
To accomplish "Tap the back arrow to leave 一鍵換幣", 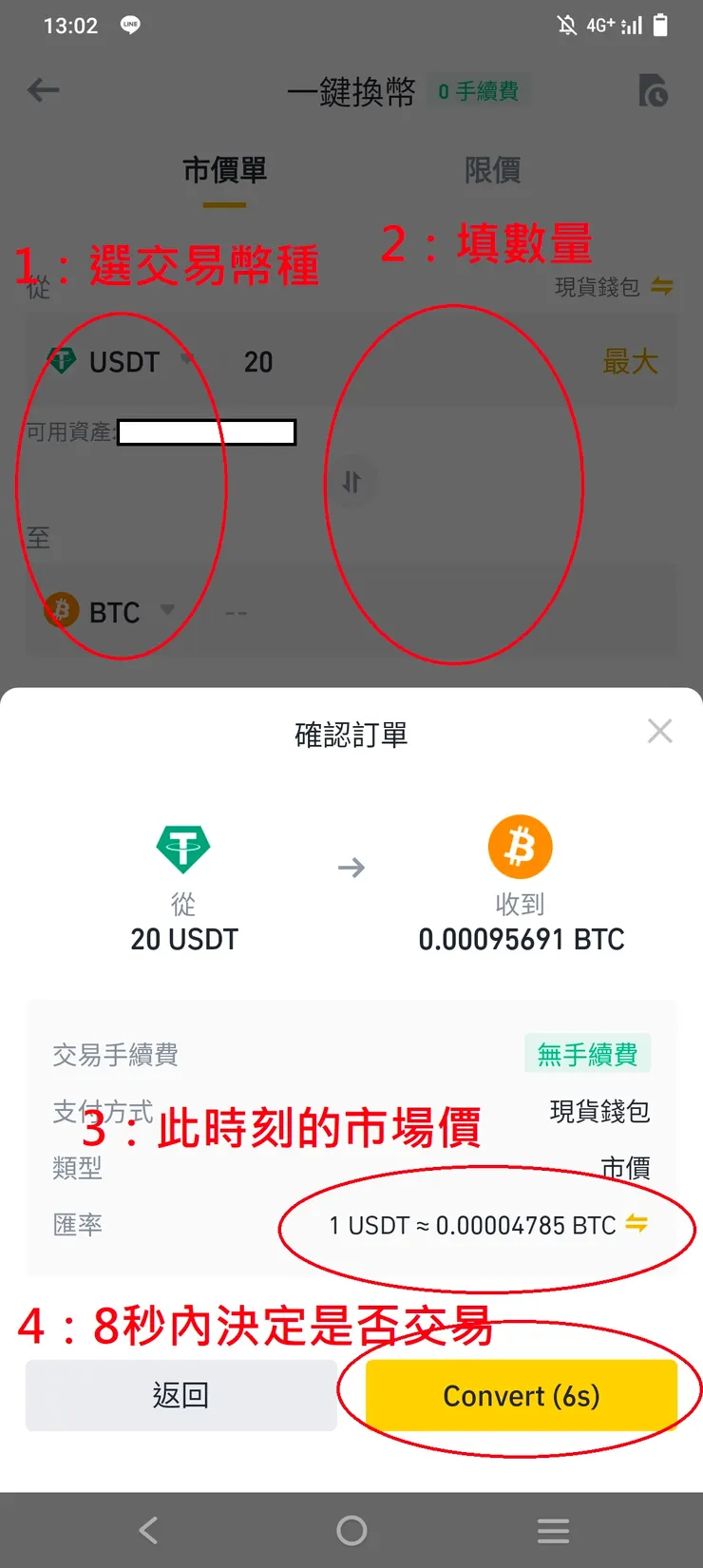I will coord(42,90).
